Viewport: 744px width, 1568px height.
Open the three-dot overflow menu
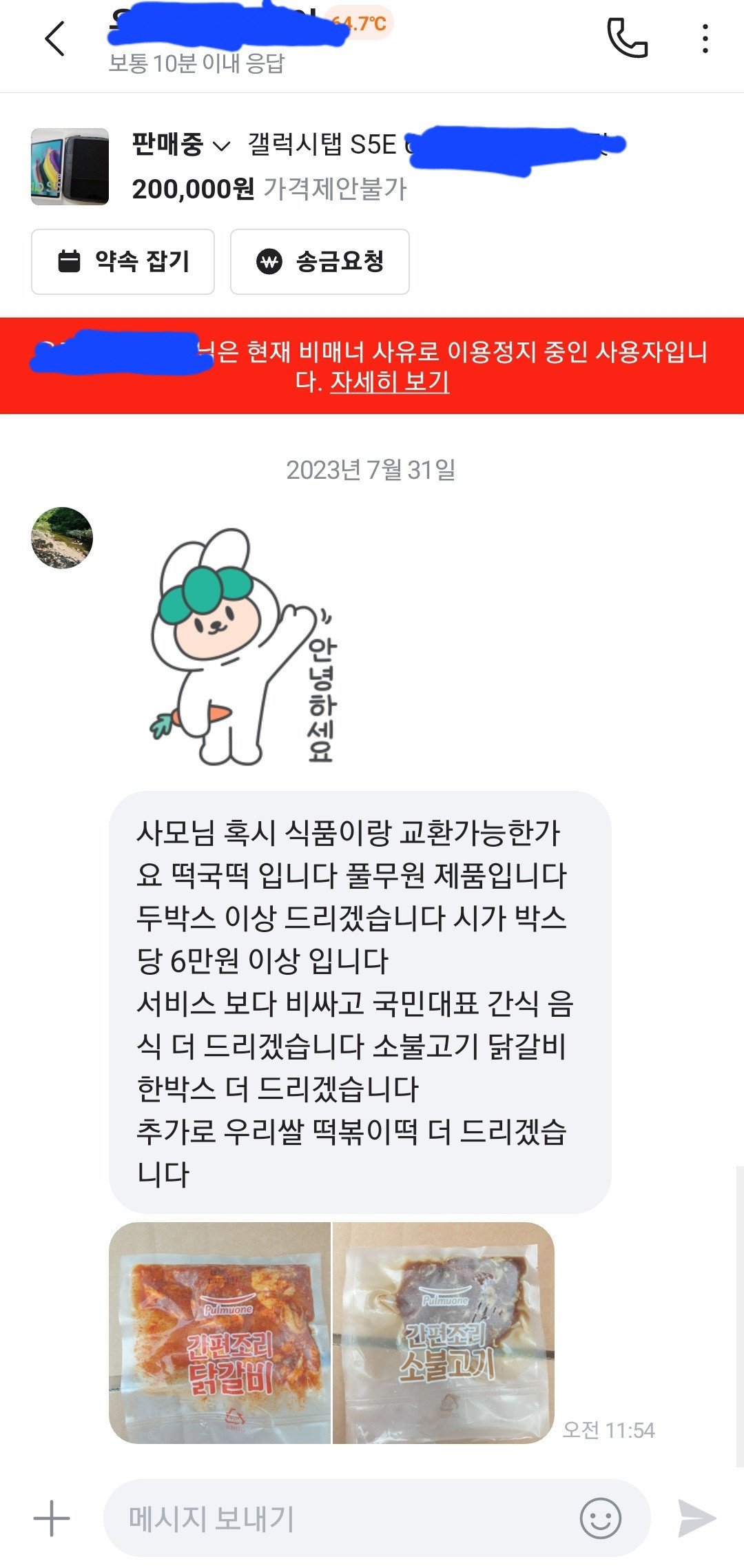705,39
